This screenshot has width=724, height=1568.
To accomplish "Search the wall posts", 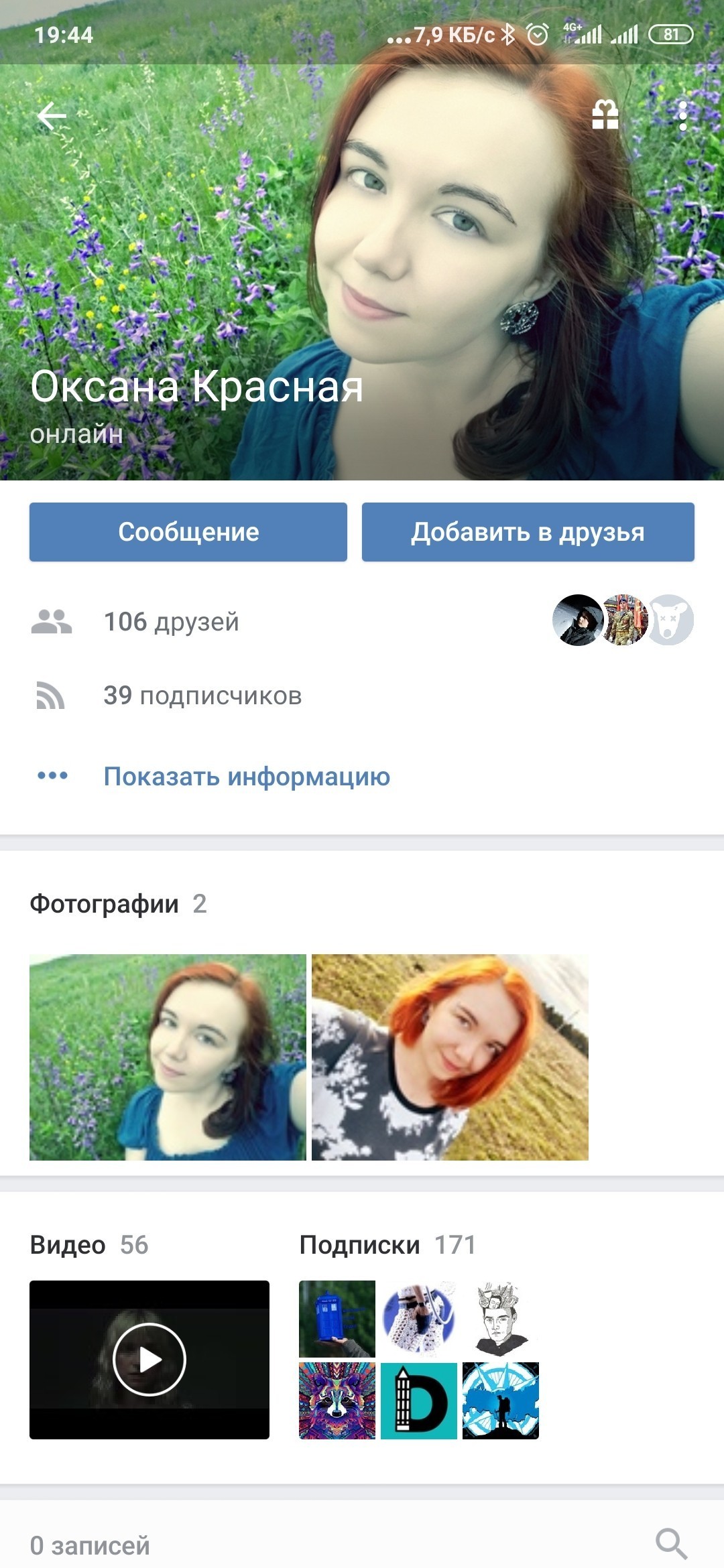I will 671,1544.
